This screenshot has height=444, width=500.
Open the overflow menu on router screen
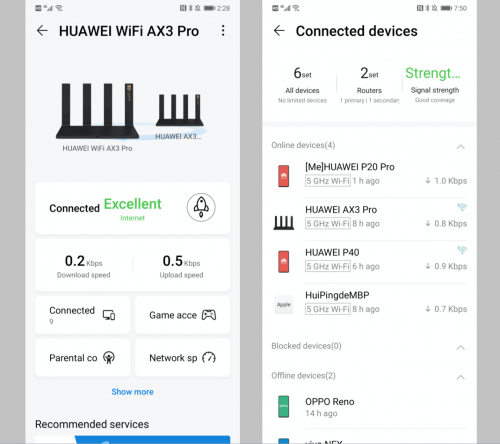[223, 31]
